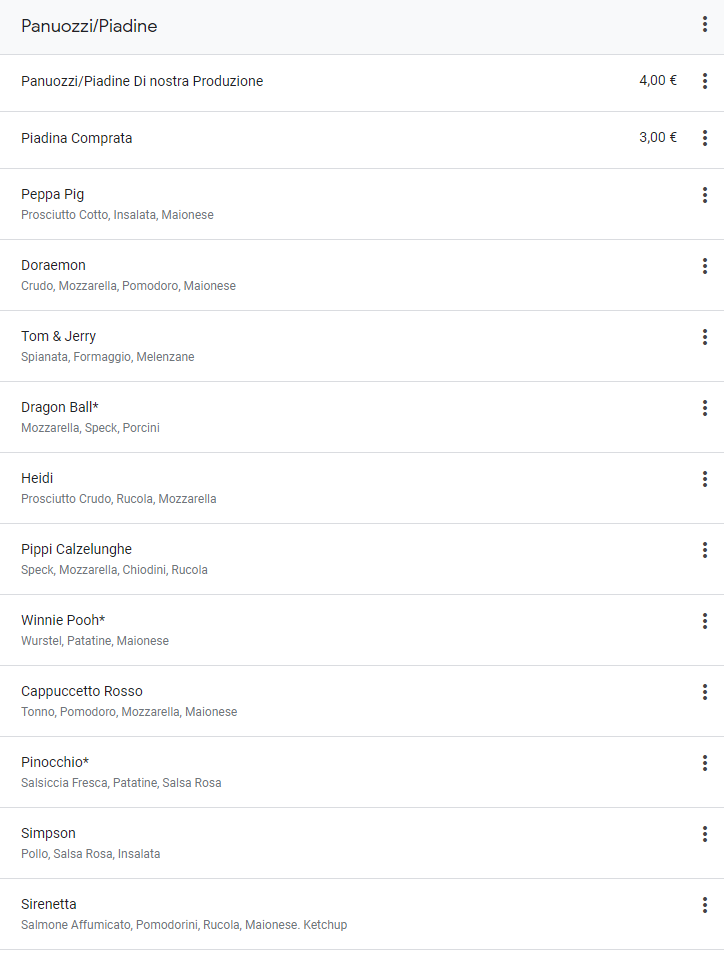Tap the overflow icon next to Heidi

click(x=704, y=479)
